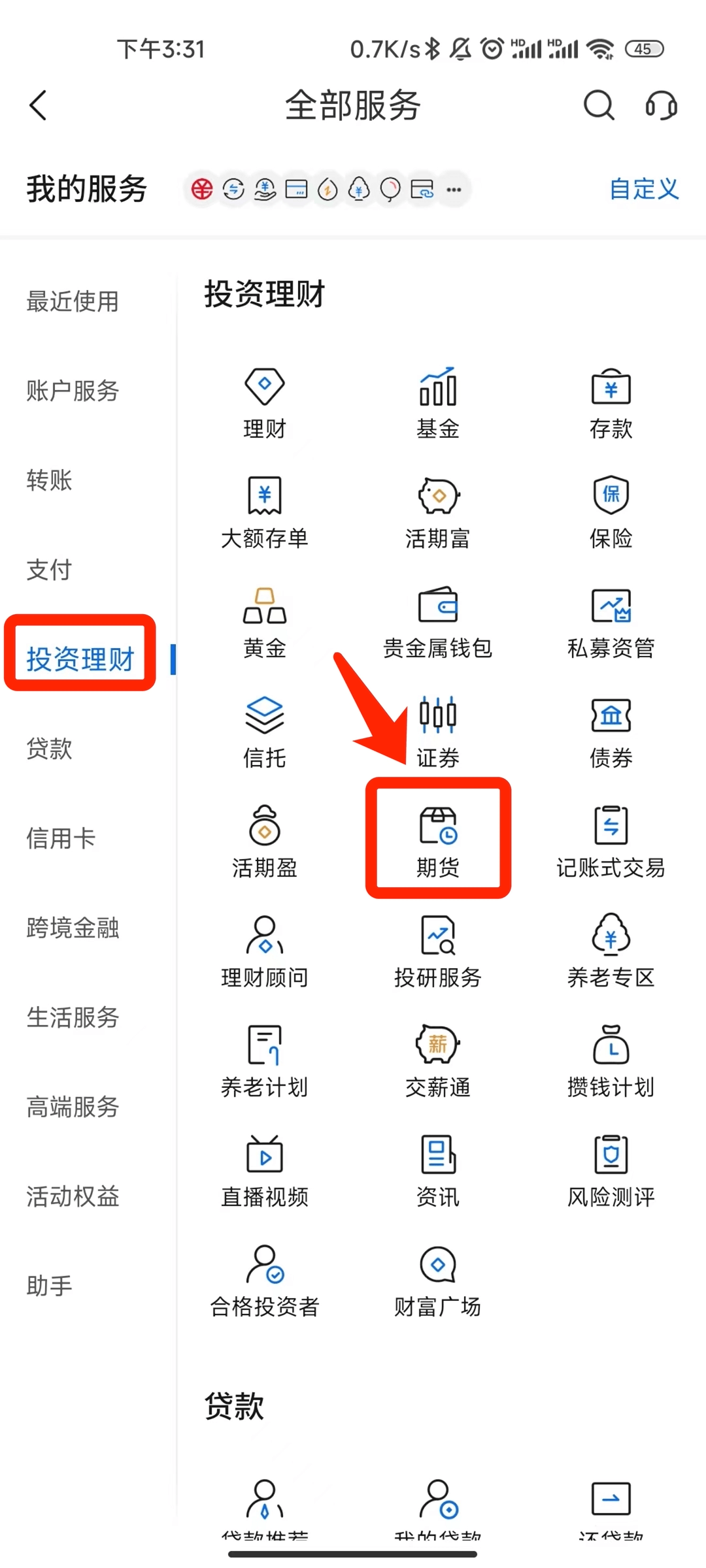Open the search icon

(598, 105)
